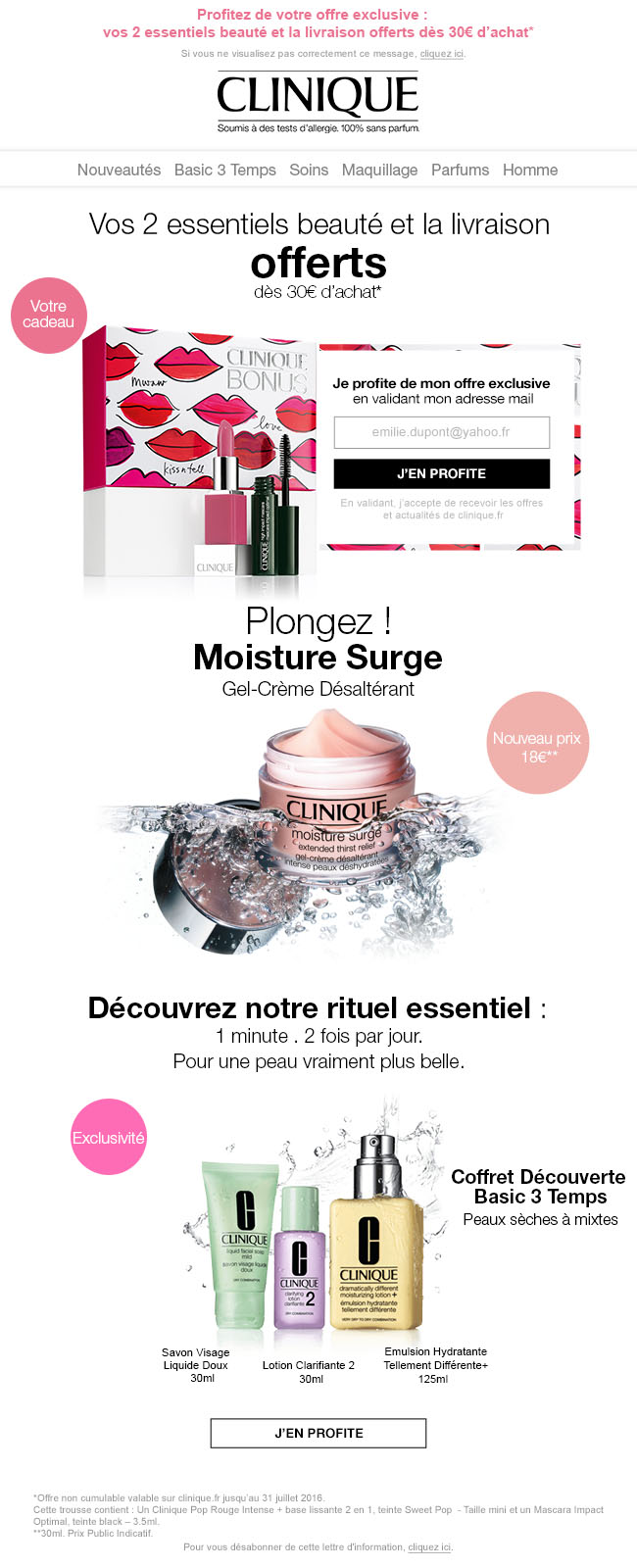Select the Maquillage category
637x1568 pixels.
tap(379, 170)
